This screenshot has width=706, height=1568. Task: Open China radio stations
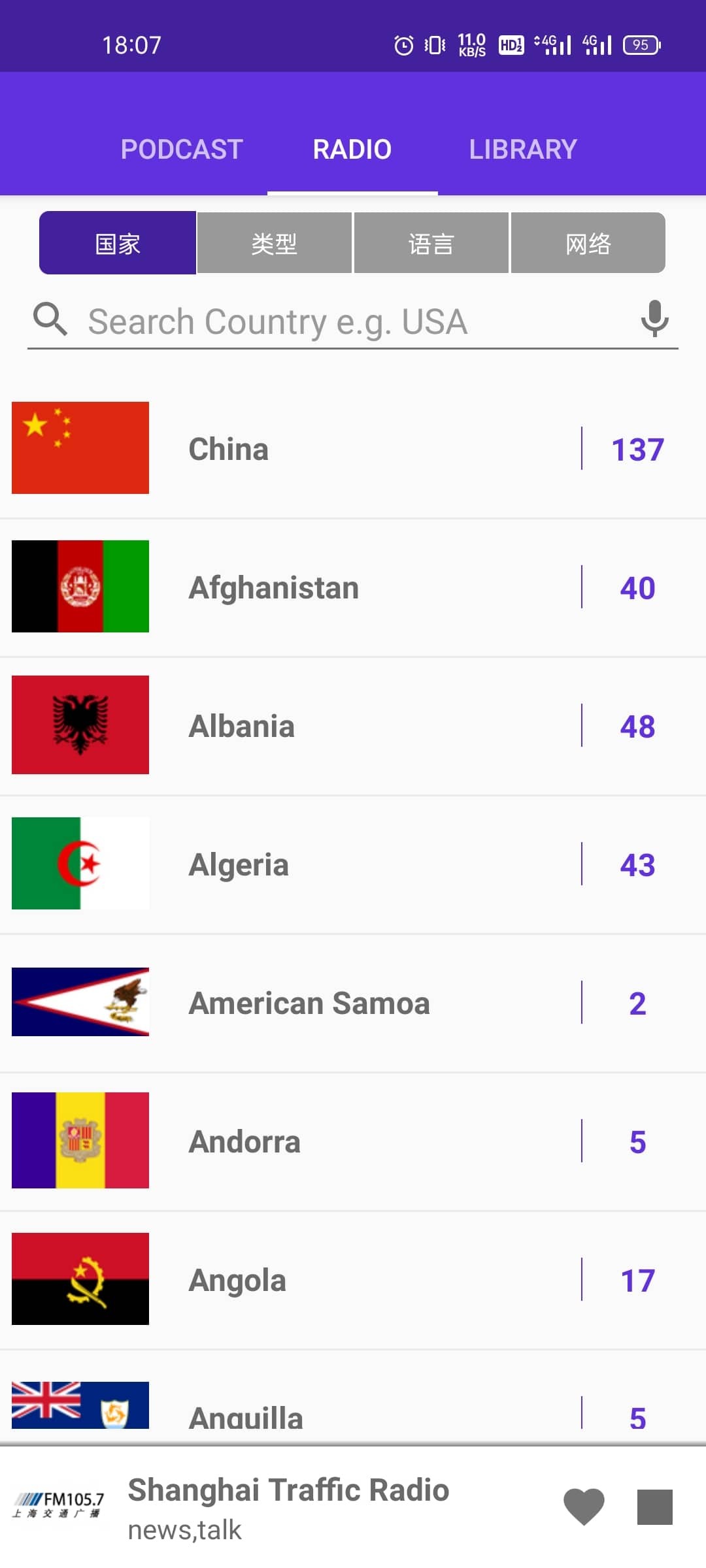coord(353,449)
